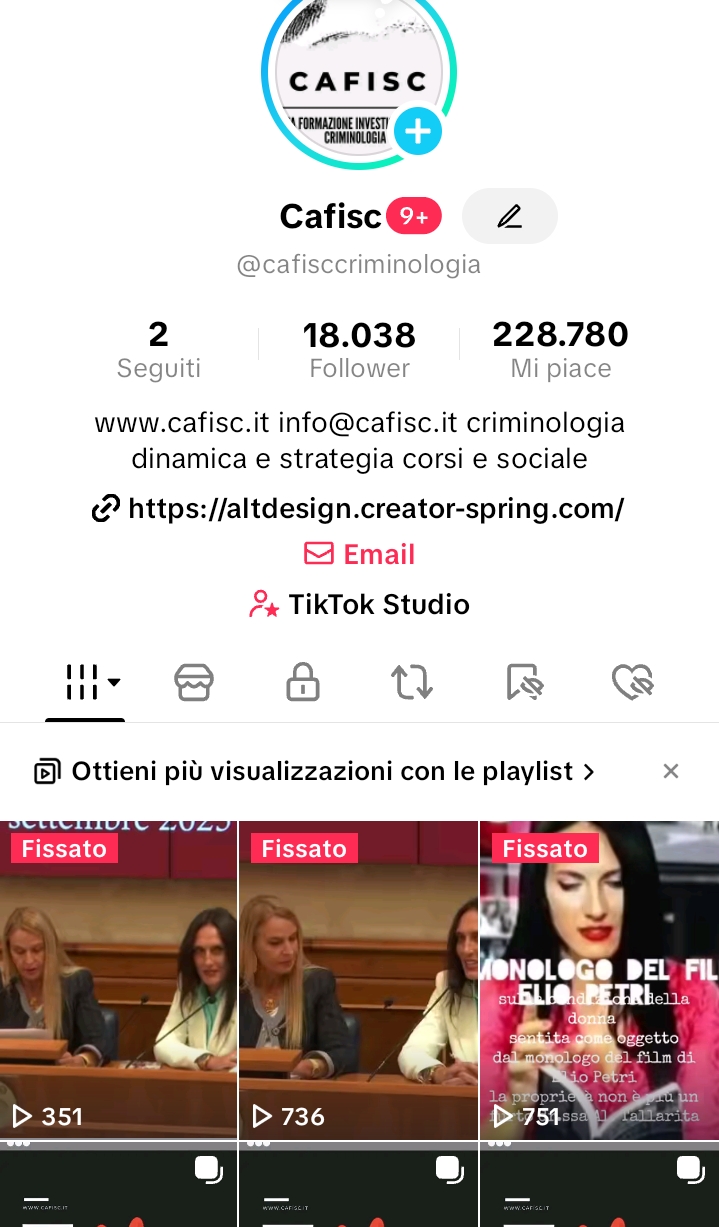Open the Seguiti list
719x1227 pixels.
click(x=158, y=350)
